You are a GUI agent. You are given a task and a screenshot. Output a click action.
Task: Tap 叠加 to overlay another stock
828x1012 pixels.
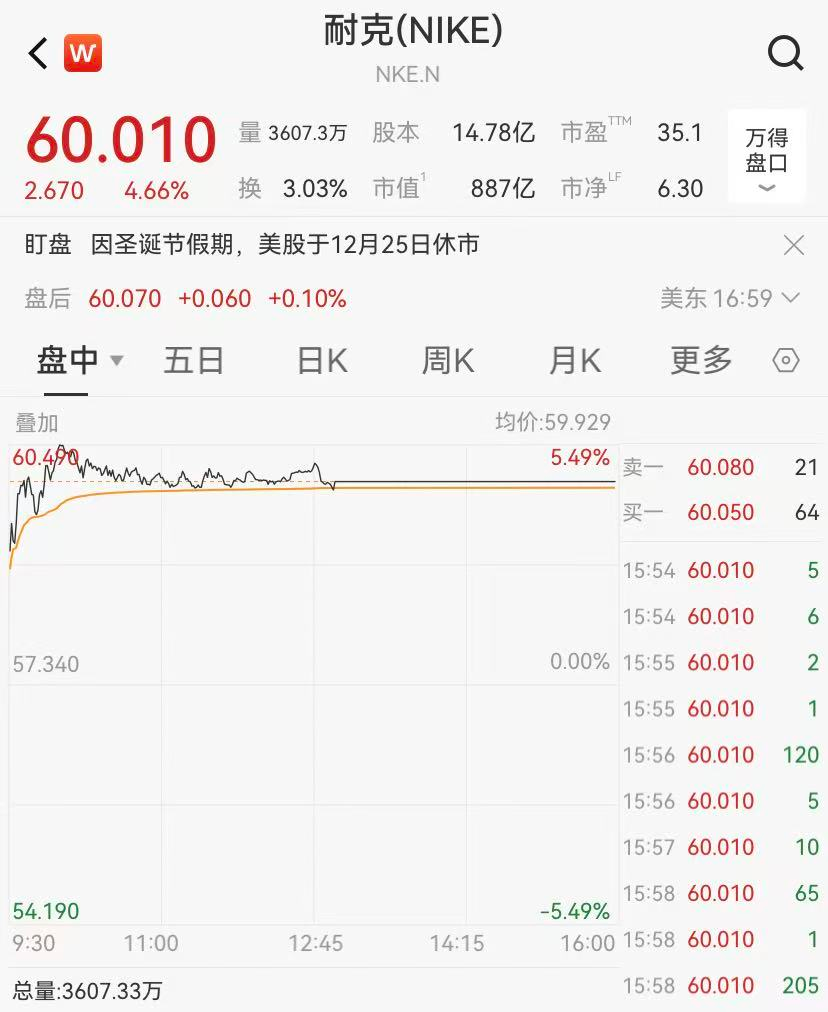click(37, 423)
